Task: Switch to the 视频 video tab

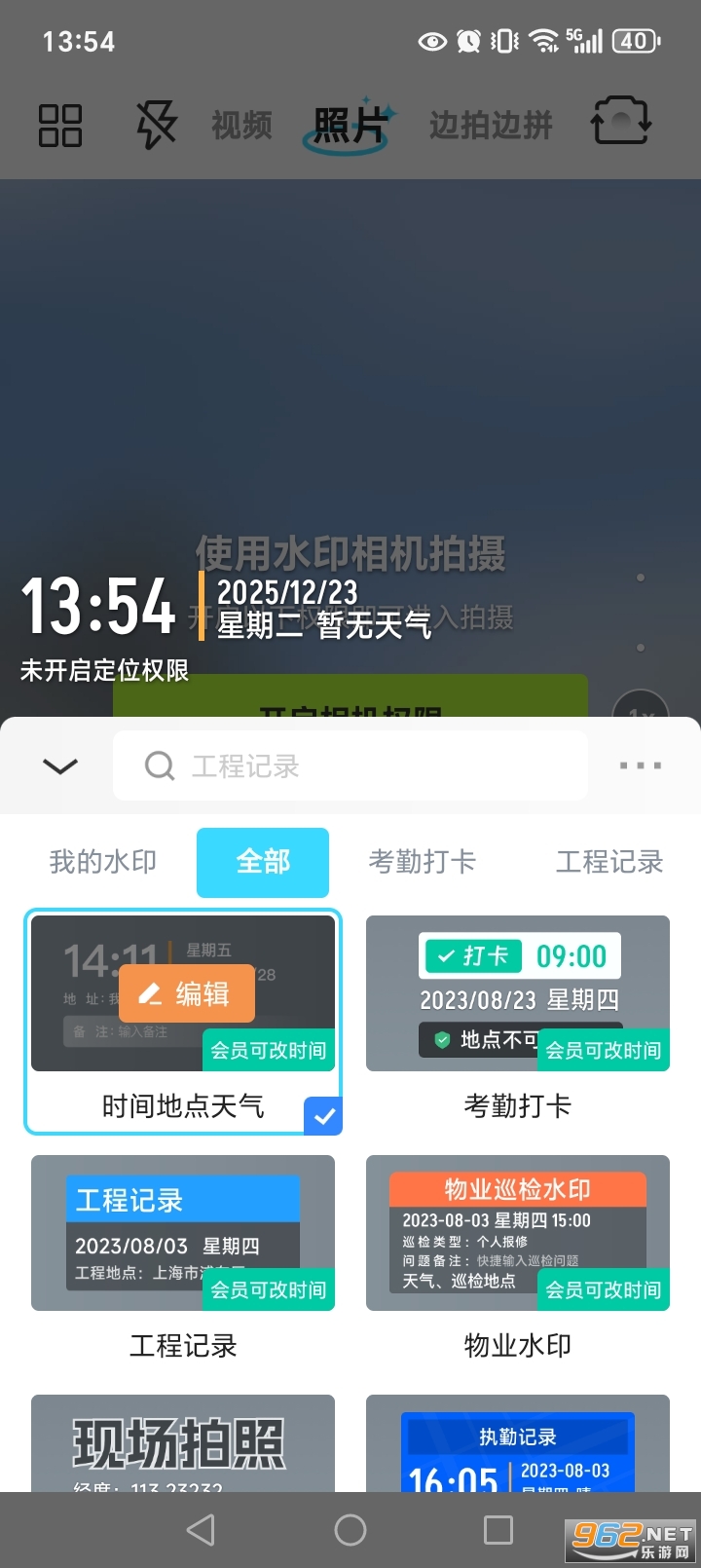Action: tap(240, 124)
